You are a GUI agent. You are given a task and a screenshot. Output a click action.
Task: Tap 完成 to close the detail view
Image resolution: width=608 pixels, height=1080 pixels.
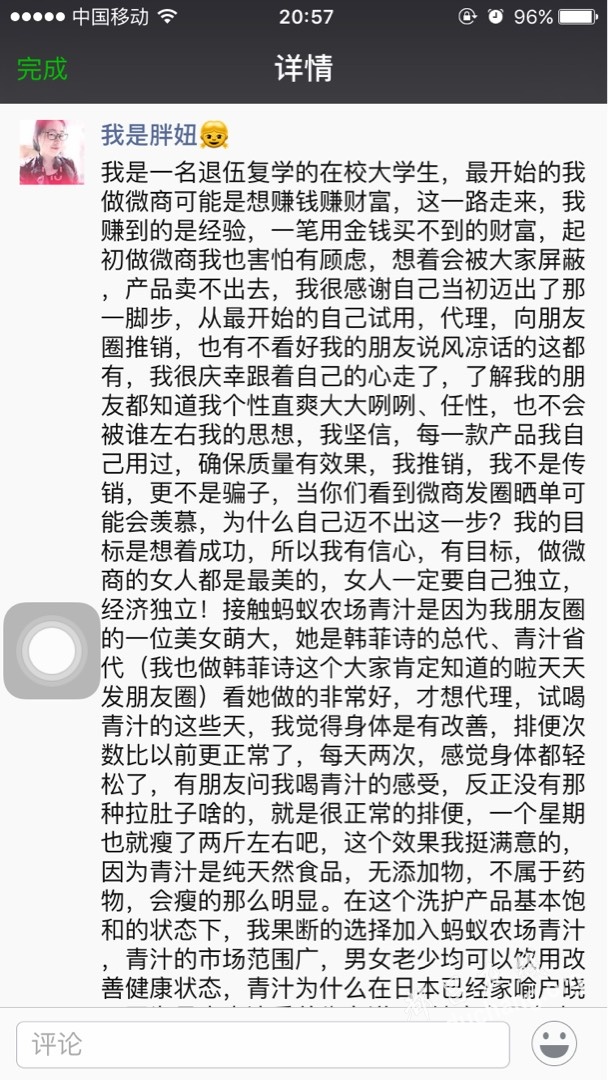[x=42, y=69]
